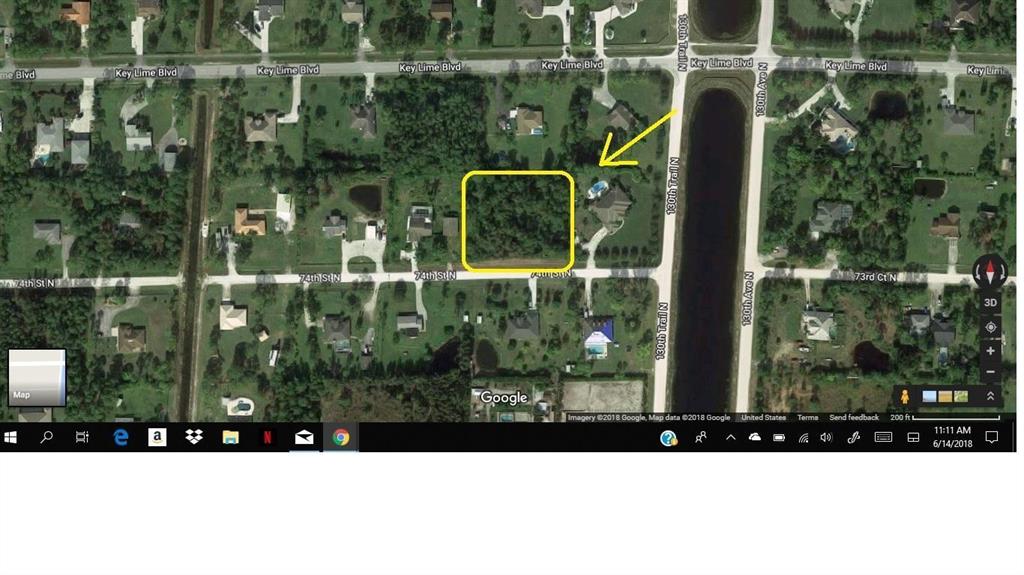Open the Terms link

click(807, 417)
